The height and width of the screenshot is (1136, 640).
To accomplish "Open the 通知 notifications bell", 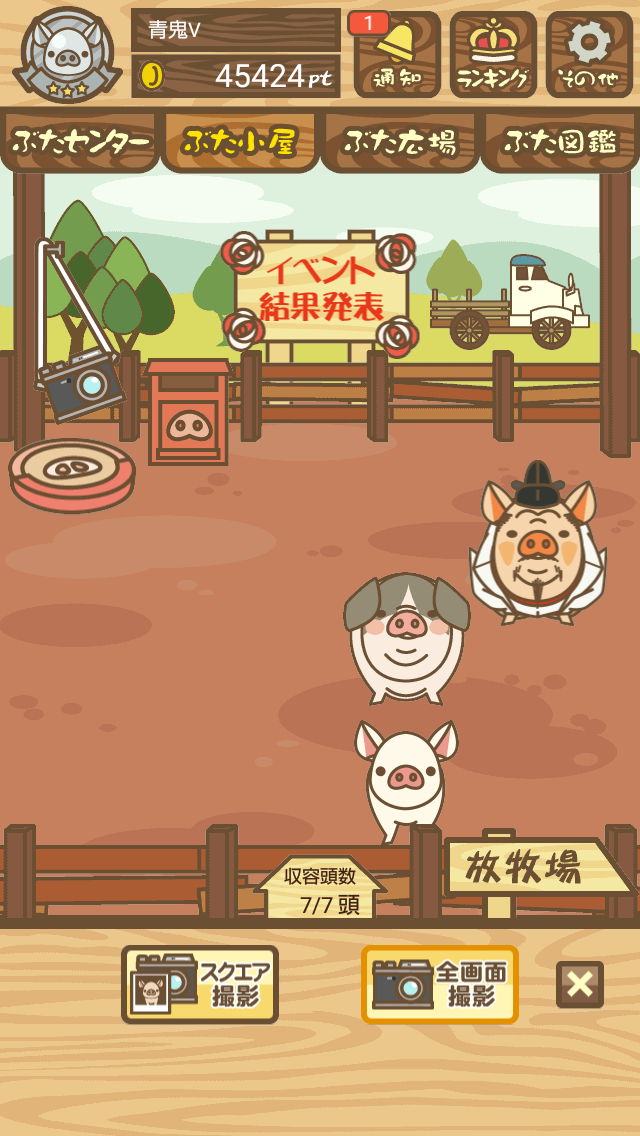I will pyautogui.click(x=396, y=54).
